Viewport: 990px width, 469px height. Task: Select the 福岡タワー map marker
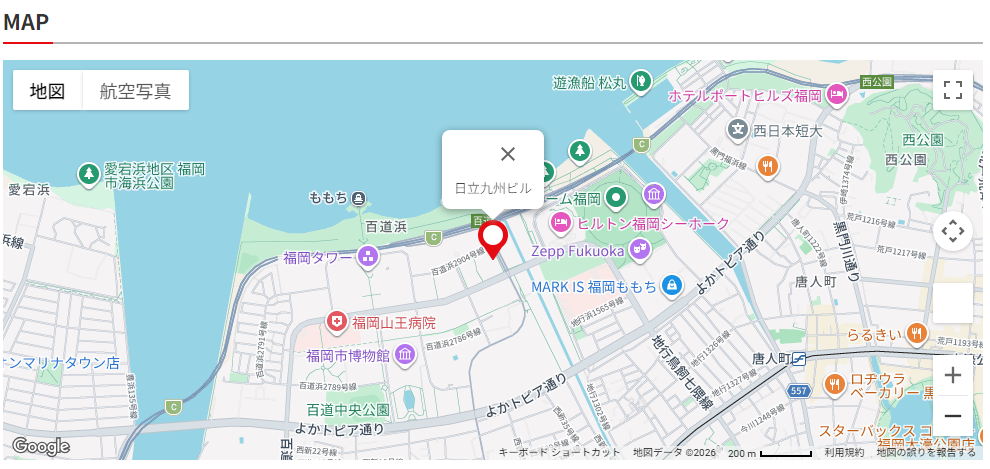[x=368, y=258]
